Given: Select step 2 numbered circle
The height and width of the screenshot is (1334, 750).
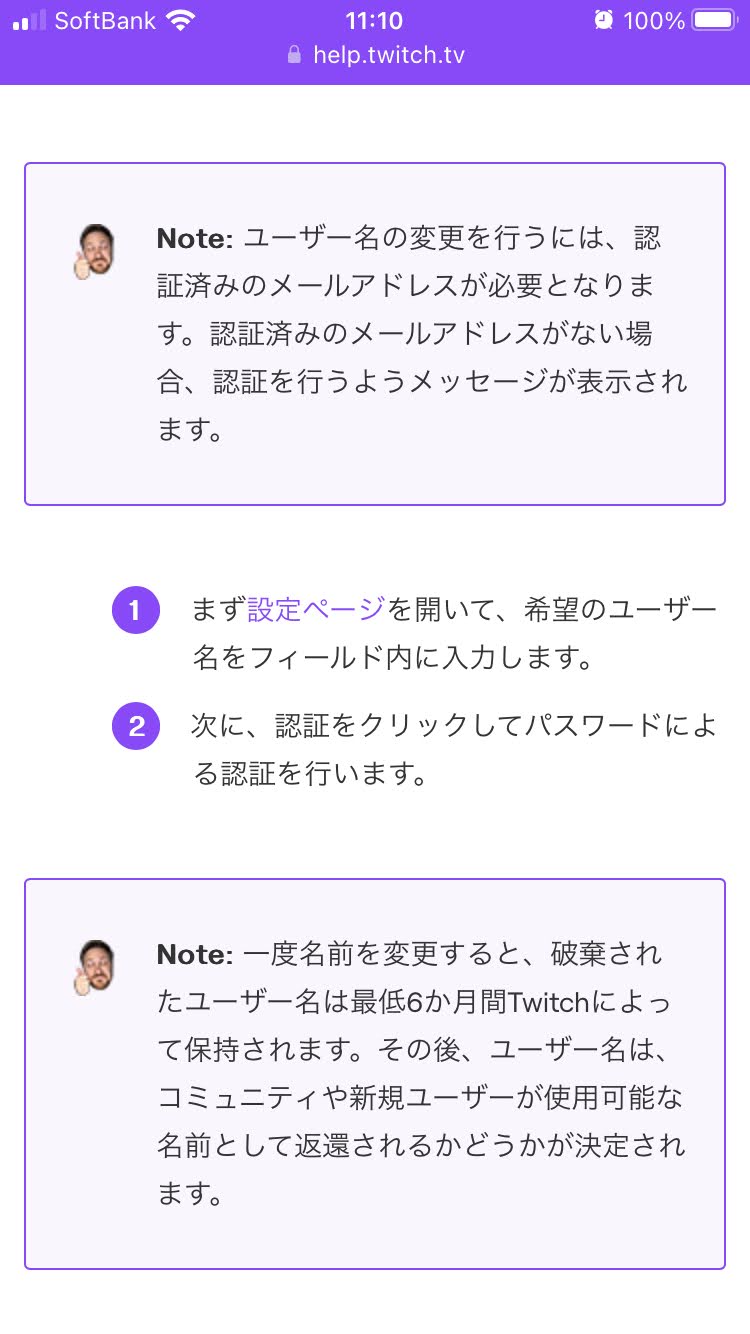Looking at the screenshot, I should pyautogui.click(x=136, y=726).
